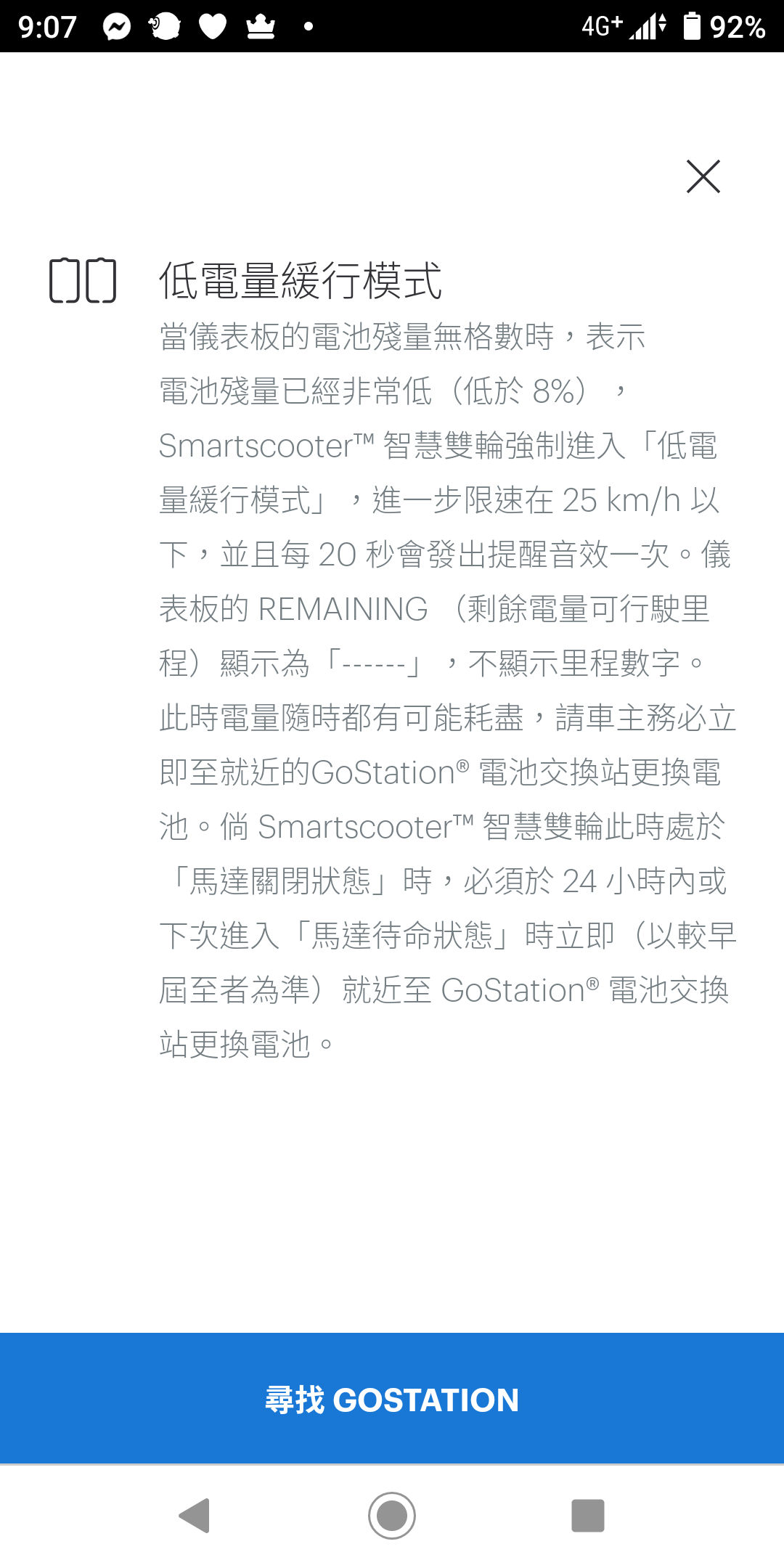Go back using the system back button
Image resolution: width=784 pixels, height=1568 pixels.
195,1516
